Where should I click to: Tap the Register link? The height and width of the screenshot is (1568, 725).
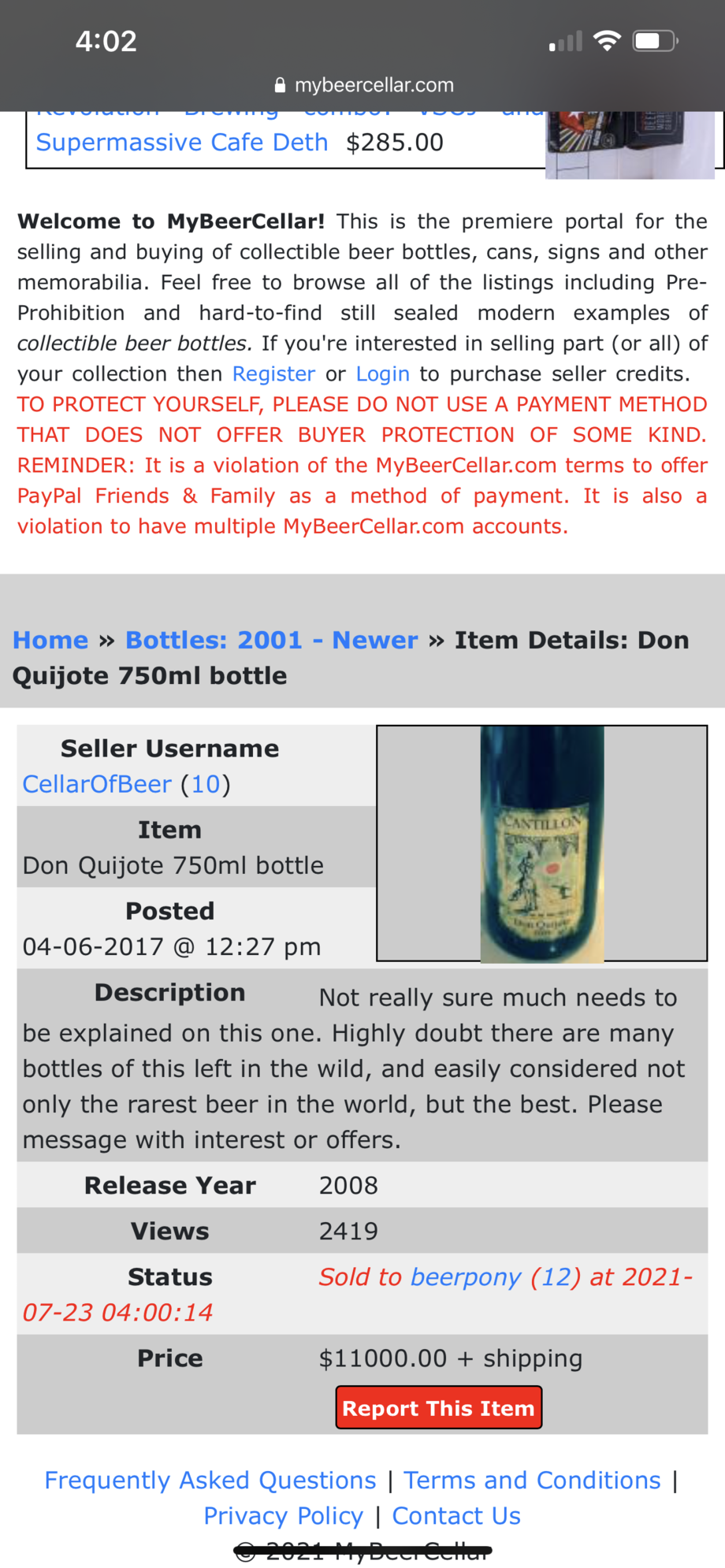pyautogui.click(x=273, y=373)
